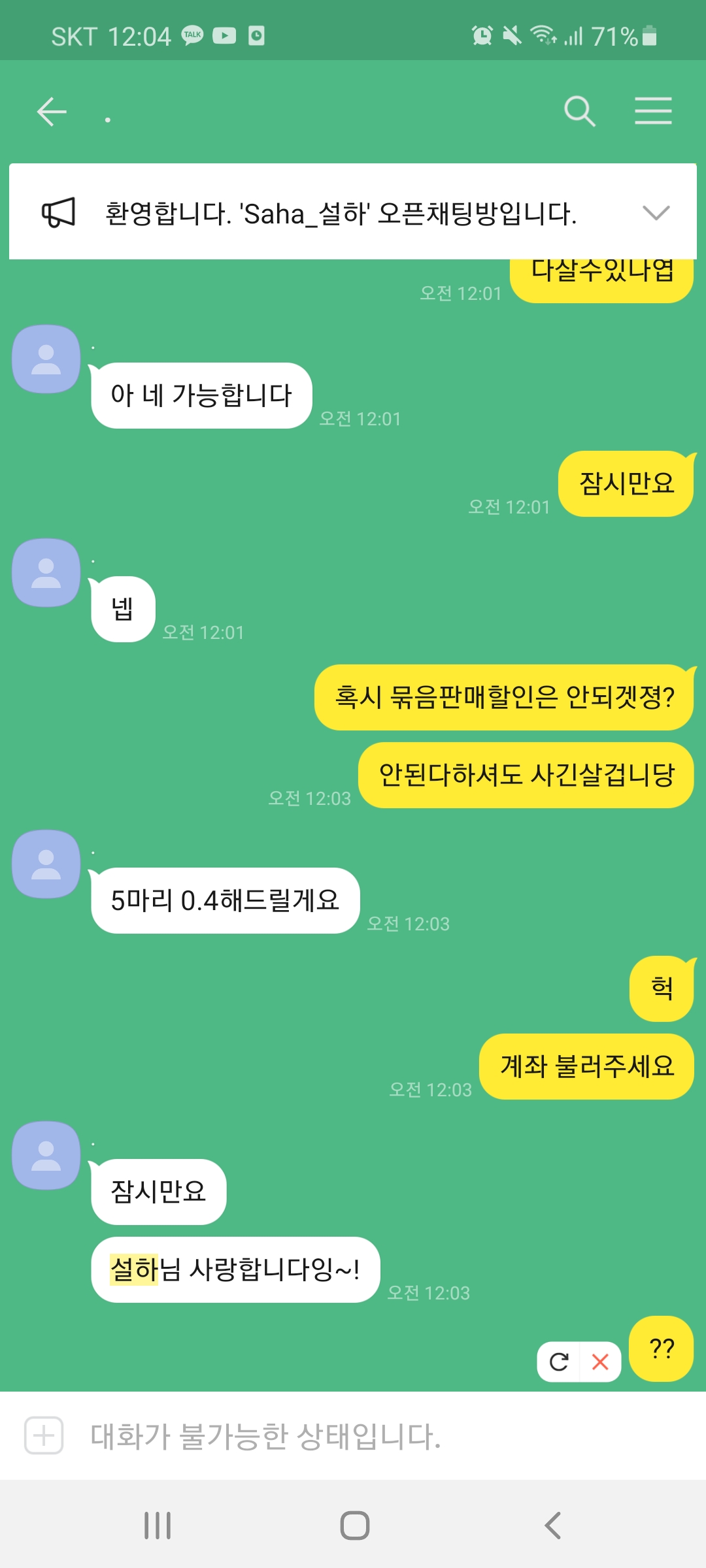The height and width of the screenshot is (1568, 706).
Task: Go to the home screen
Action: tap(354, 1526)
